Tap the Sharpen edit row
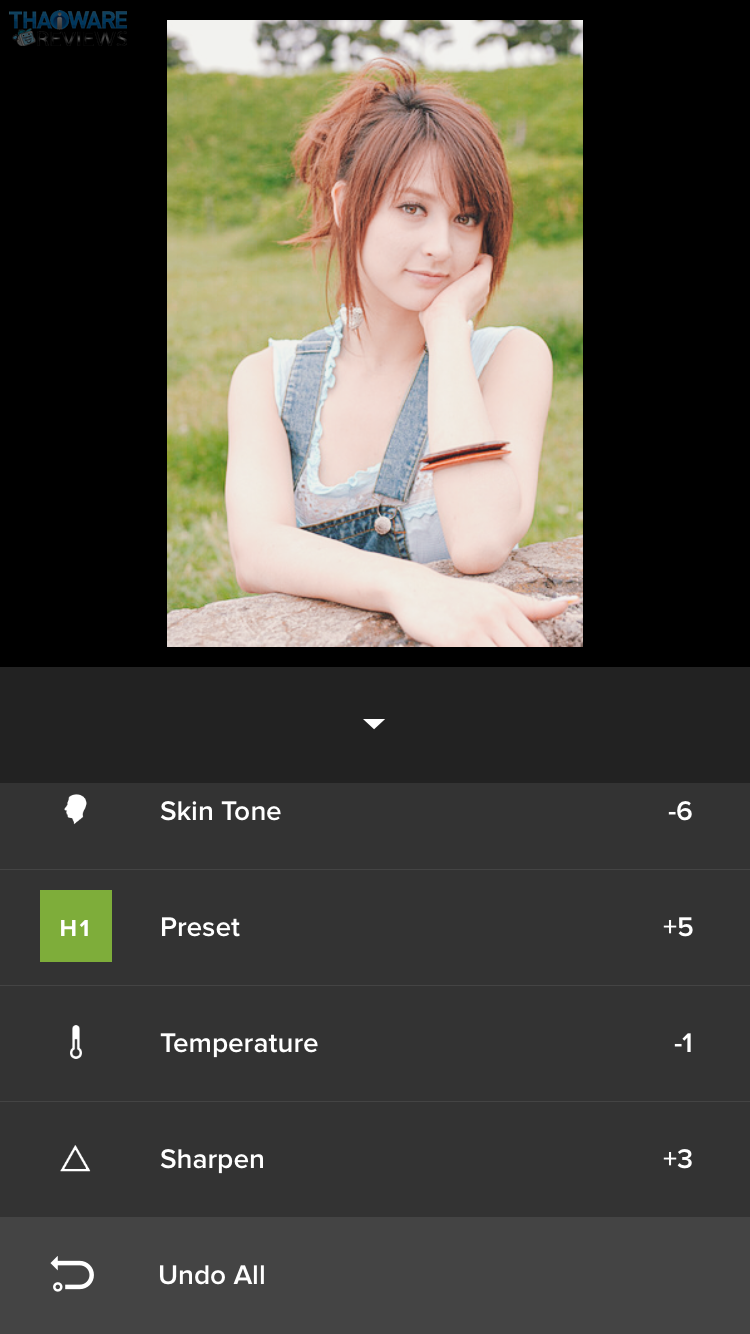This screenshot has height=1334, width=750. click(x=374, y=1160)
